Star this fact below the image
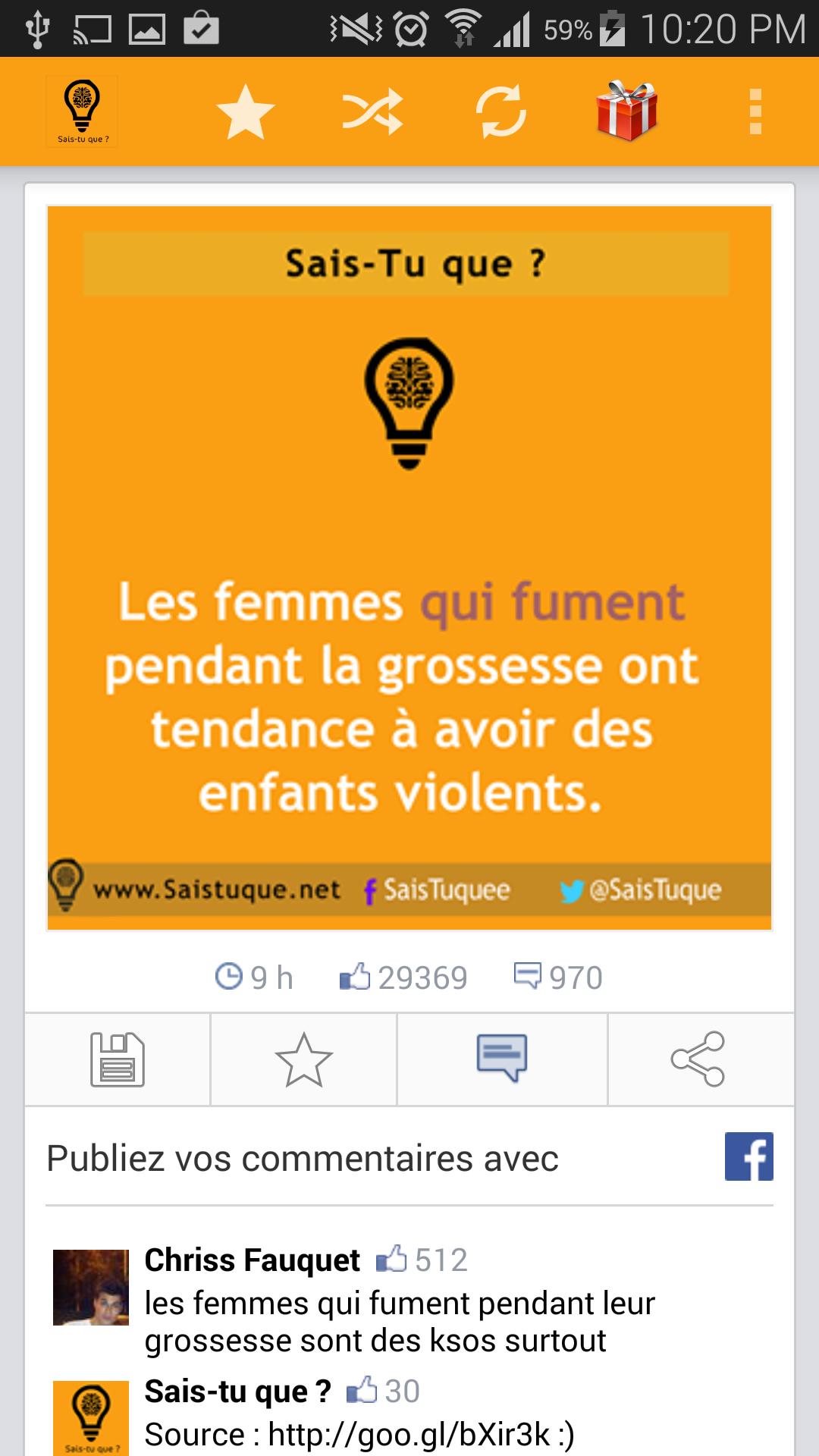819x1456 pixels. [303, 1059]
